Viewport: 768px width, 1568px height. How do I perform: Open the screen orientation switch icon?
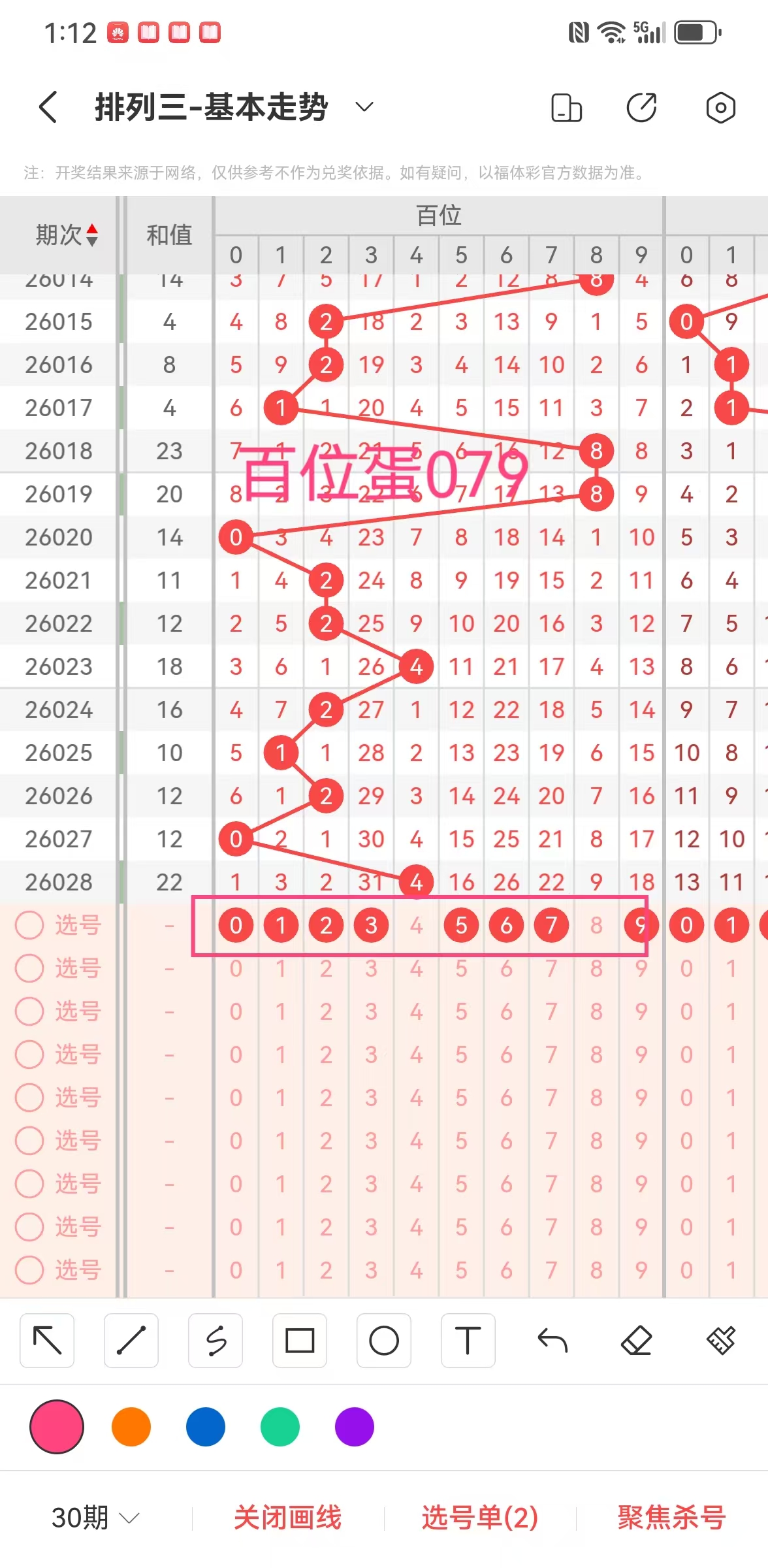point(566,108)
